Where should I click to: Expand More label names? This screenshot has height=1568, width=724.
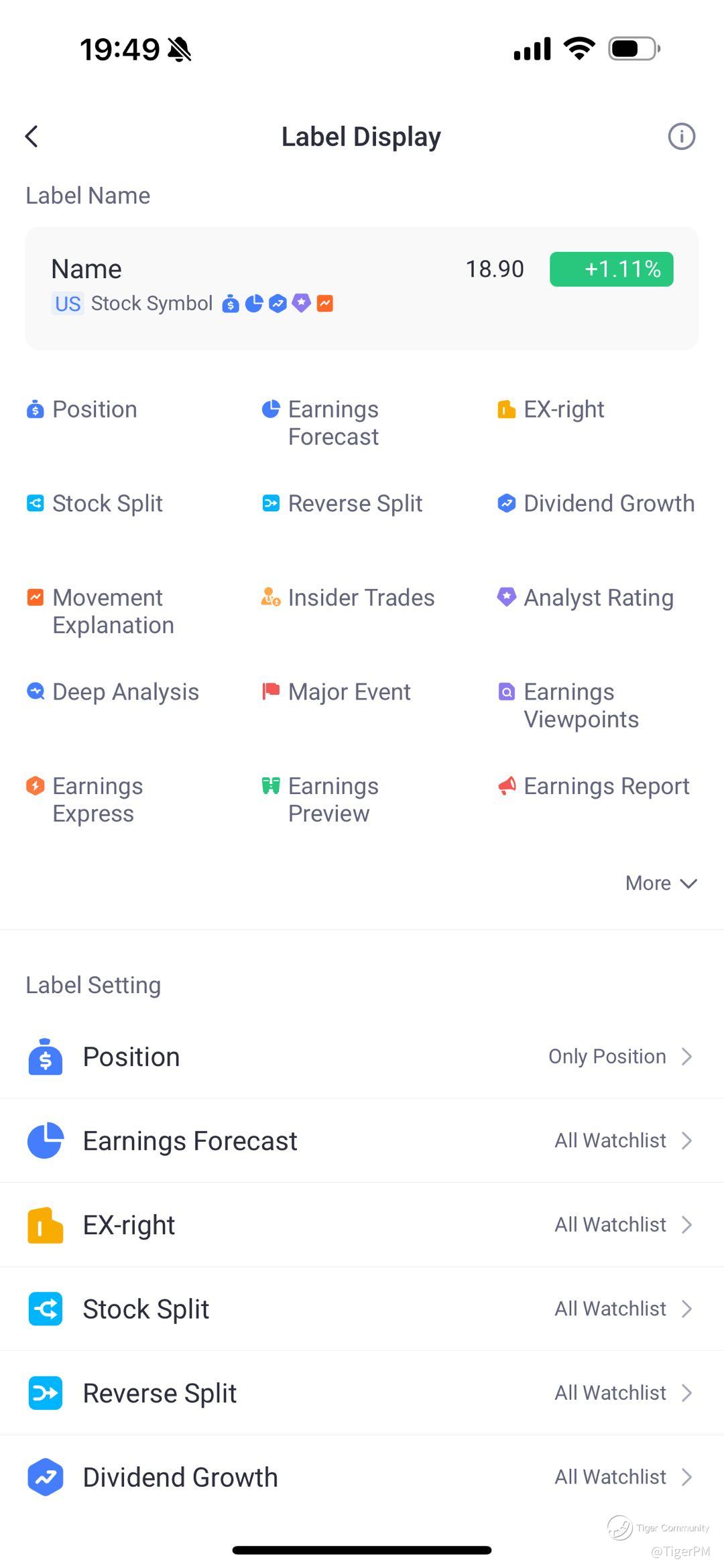click(660, 883)
